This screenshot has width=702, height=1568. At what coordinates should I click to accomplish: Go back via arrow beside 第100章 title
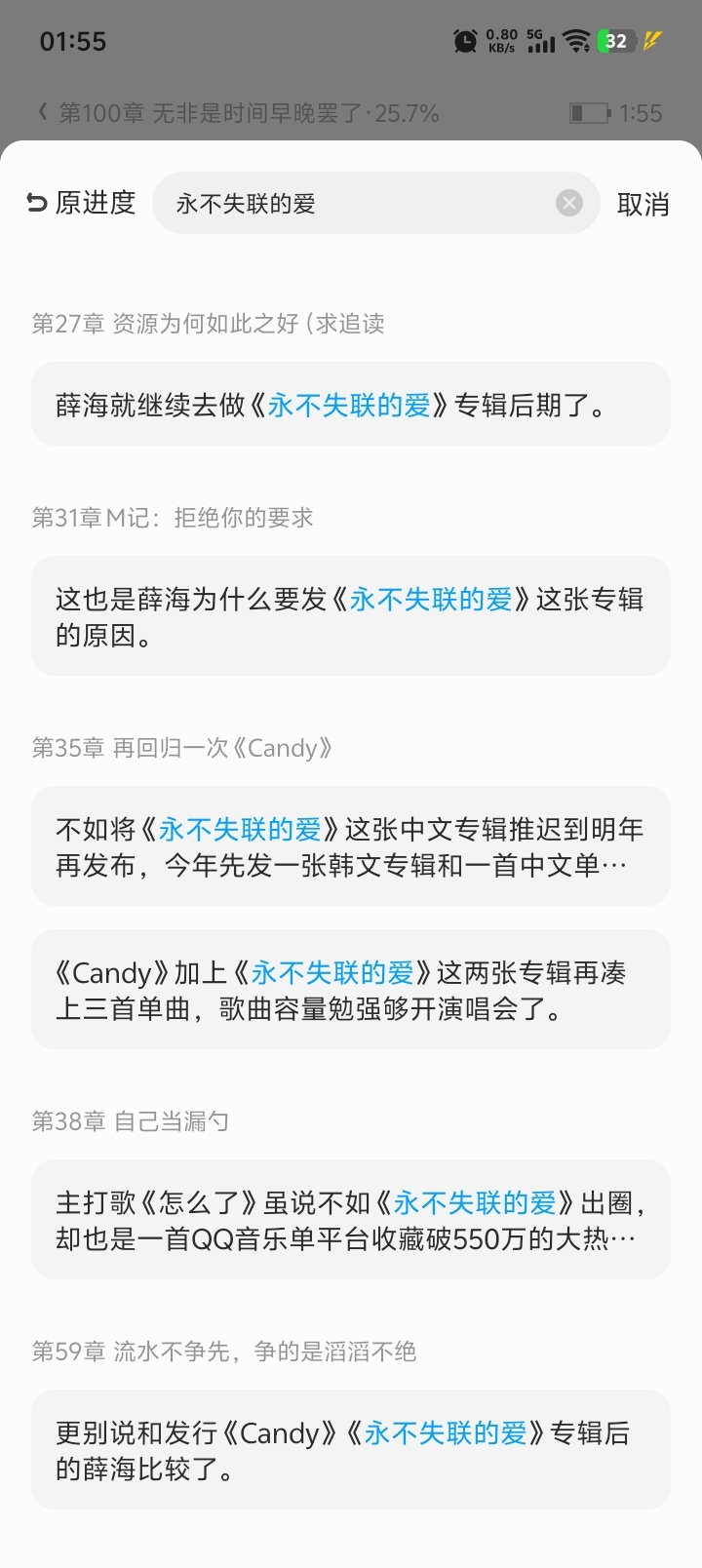(x=42, y=113)
